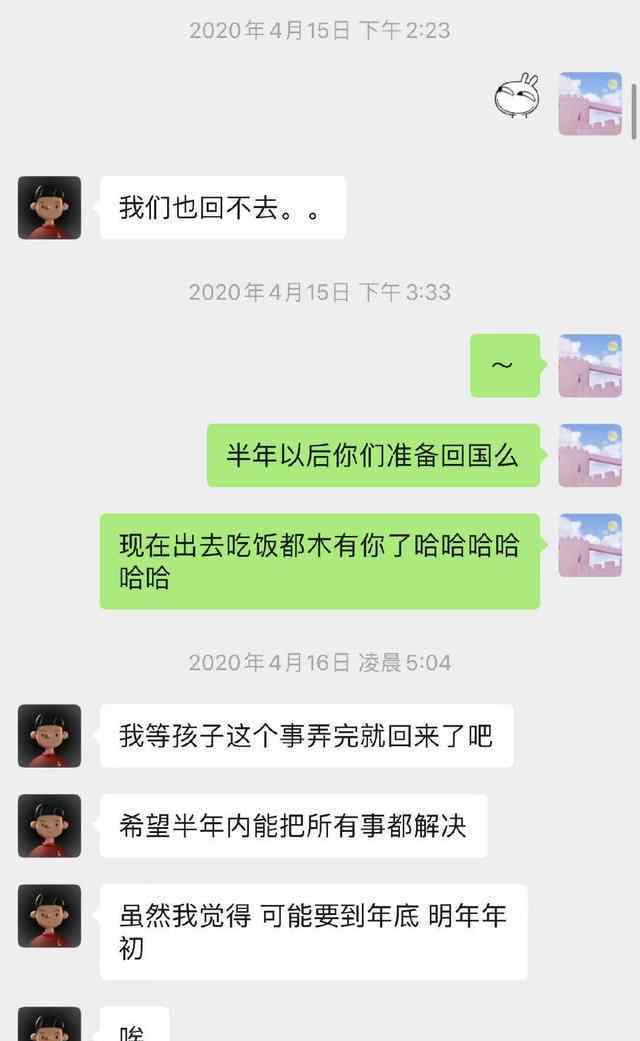Open the rabbit sticker message
The width and height of the screenshot is (640, 1041).
pos(517,97)
